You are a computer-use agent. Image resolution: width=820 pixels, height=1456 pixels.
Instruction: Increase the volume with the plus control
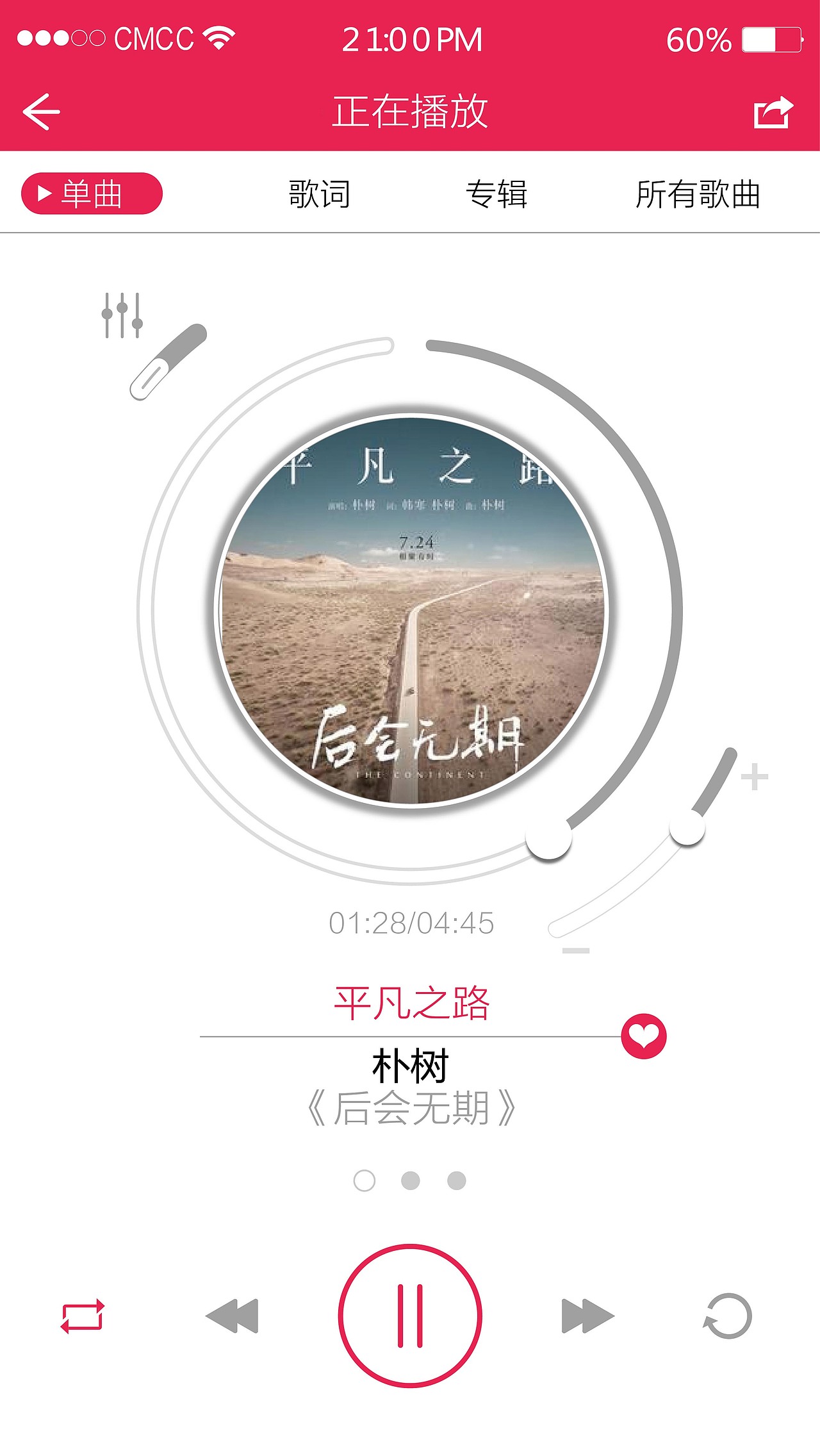pyautogui.click(x=756, y=777)
